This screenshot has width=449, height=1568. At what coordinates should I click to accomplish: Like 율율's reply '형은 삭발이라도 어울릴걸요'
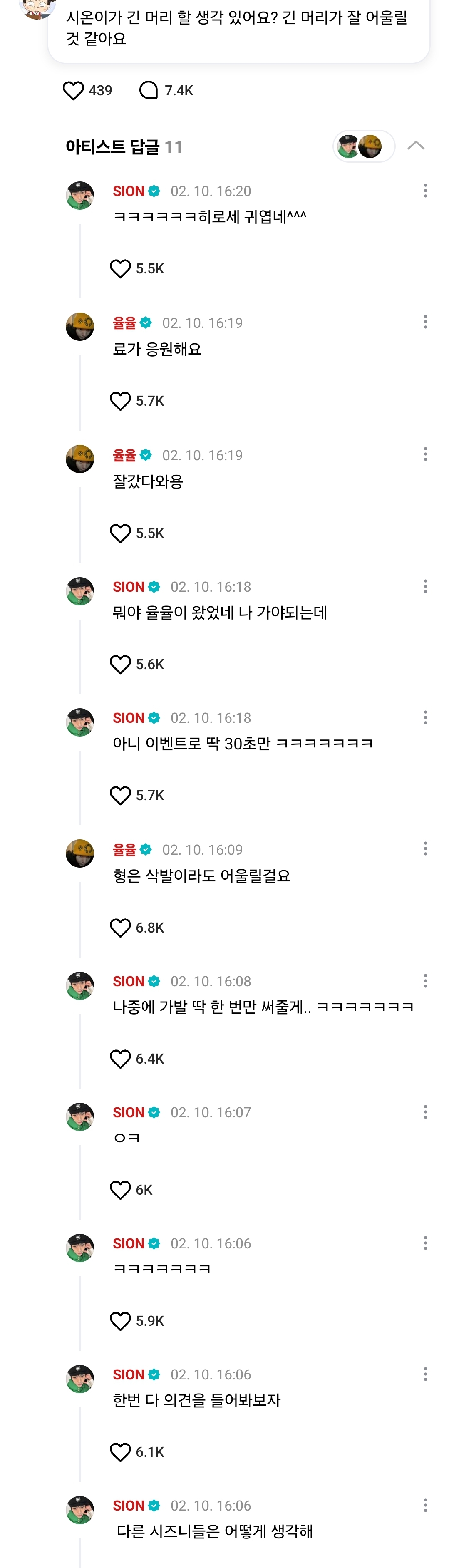120,928
